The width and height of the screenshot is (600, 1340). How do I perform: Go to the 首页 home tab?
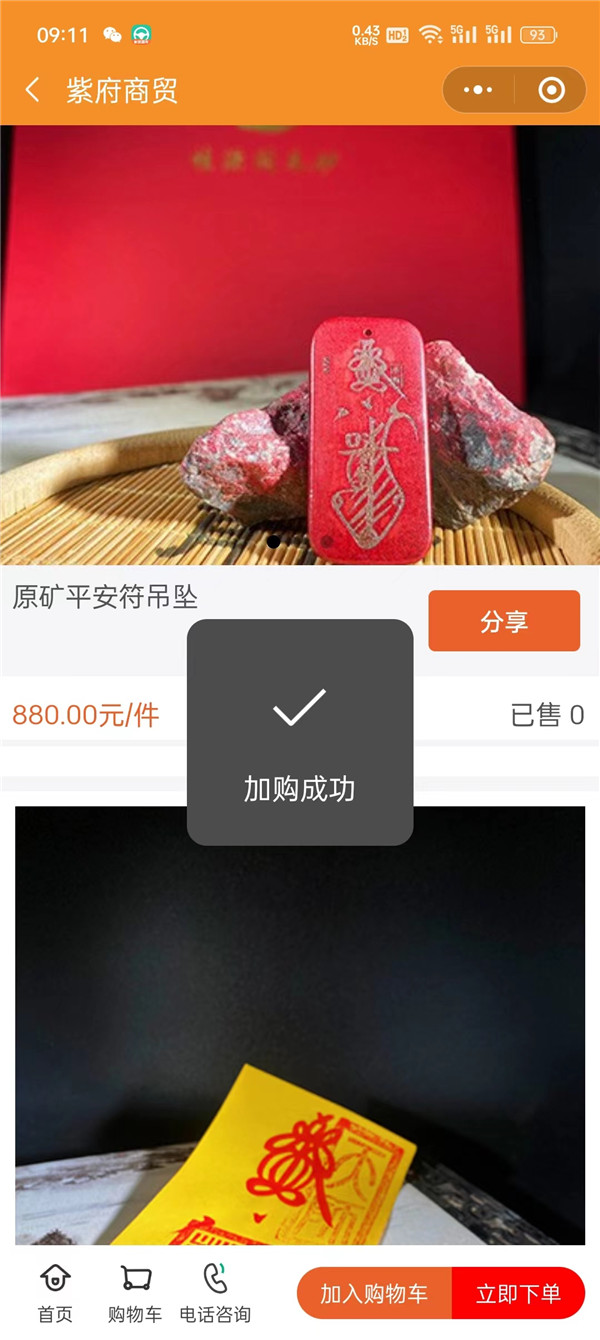pyautogui.click(x=55, y=1293)
